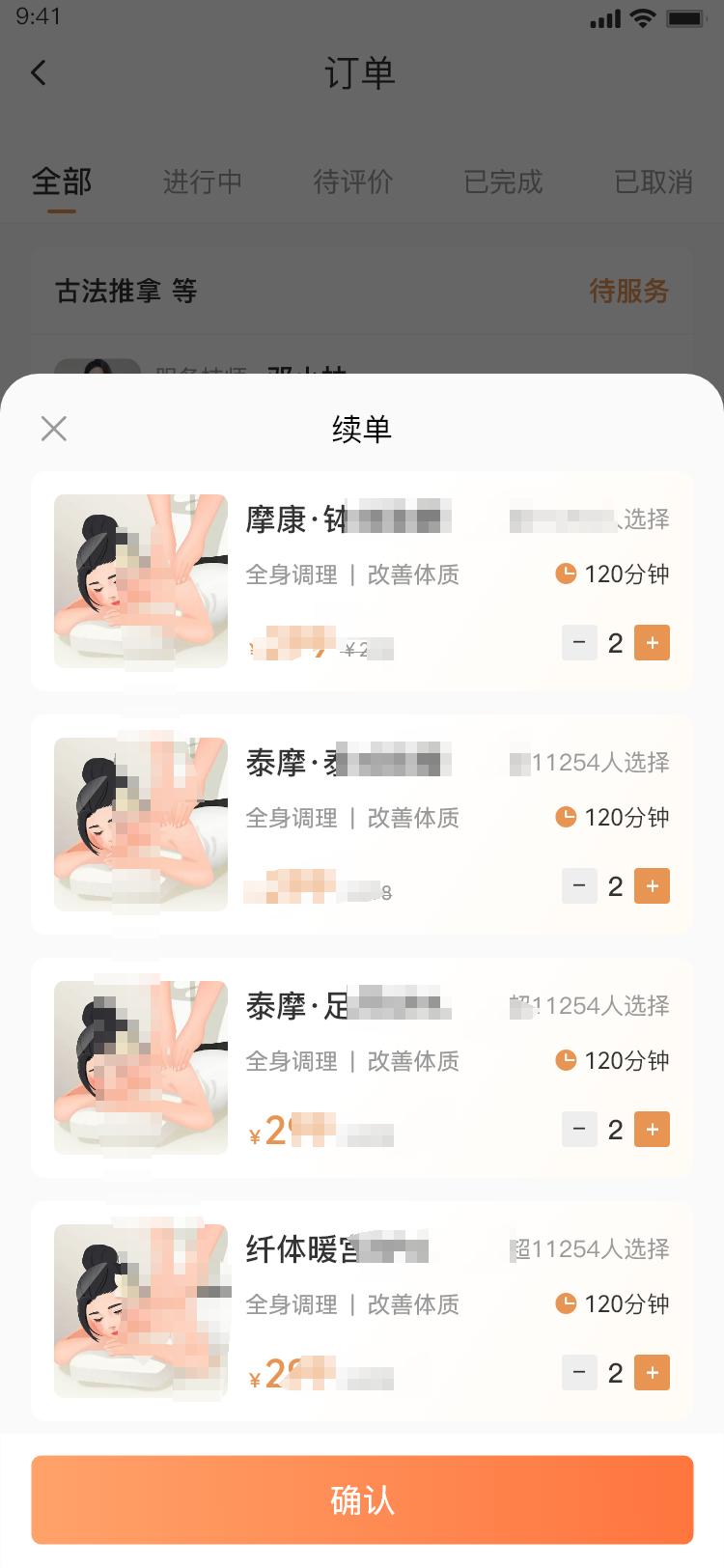This screenshot has width=724, height=1568.
Task: Increase quantity for the 摩康·钟 service
Action: (x=653, y=642)
